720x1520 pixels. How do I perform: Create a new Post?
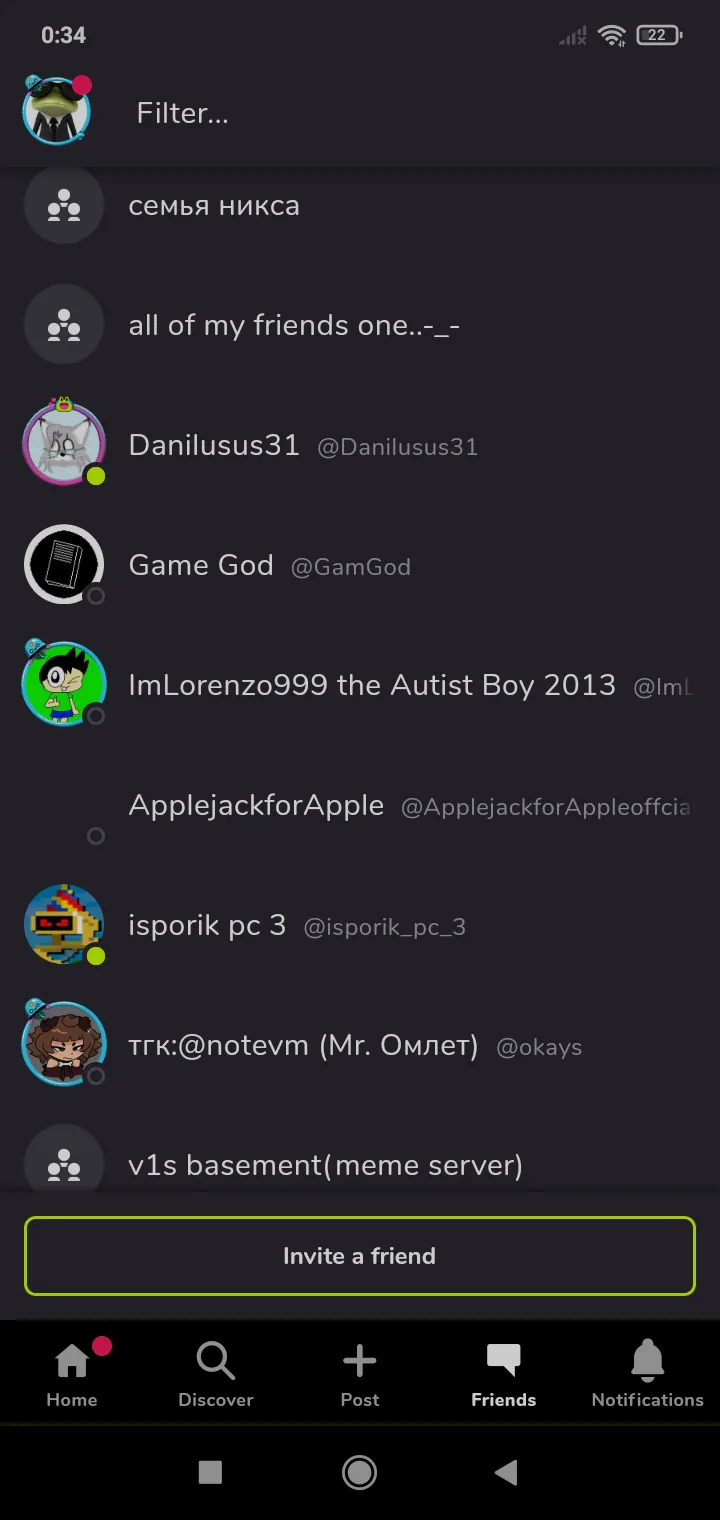pos(360,1374)
